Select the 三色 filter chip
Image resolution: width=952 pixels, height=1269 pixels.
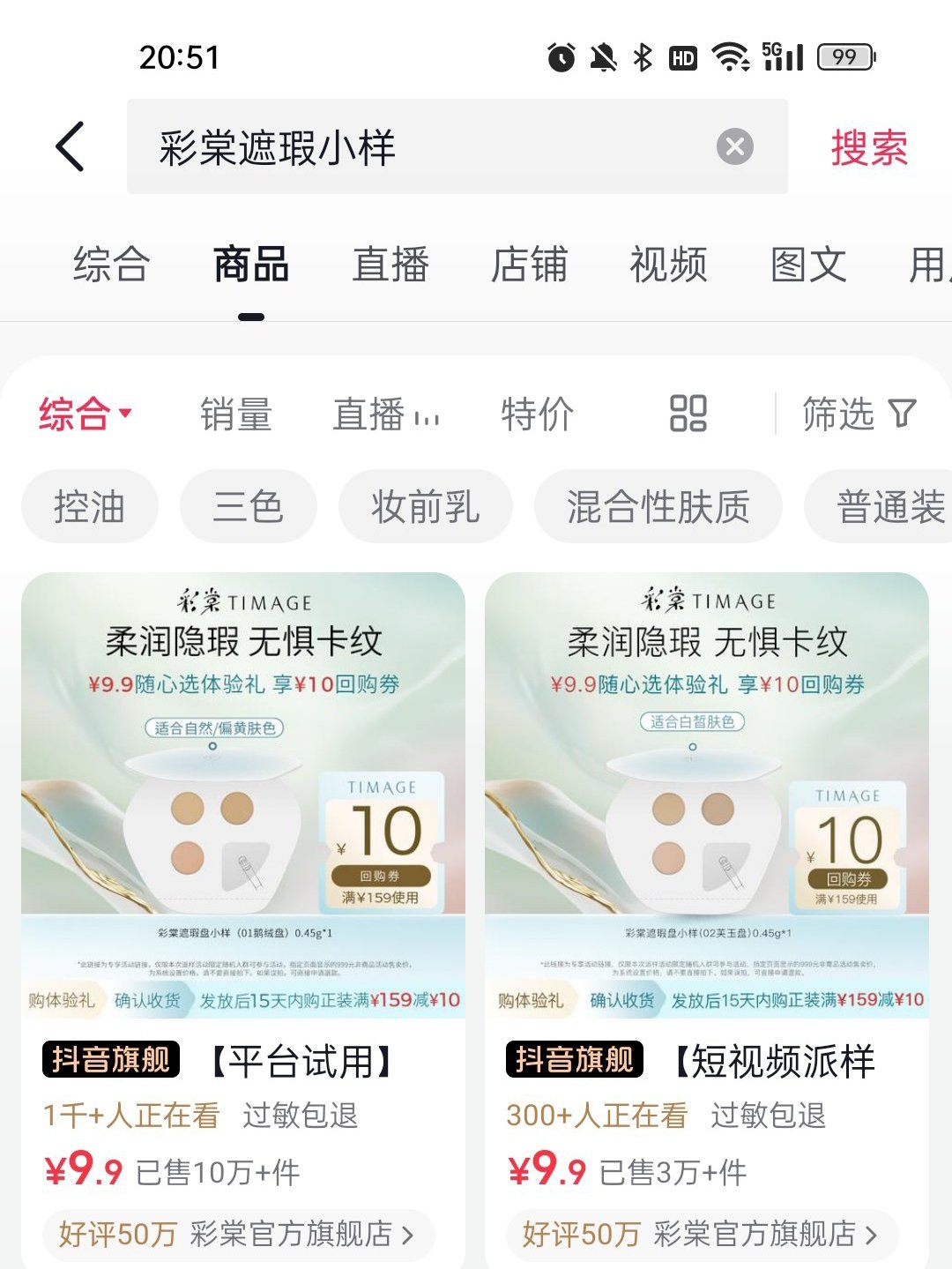pyautogui.click(x=248, y=507)
